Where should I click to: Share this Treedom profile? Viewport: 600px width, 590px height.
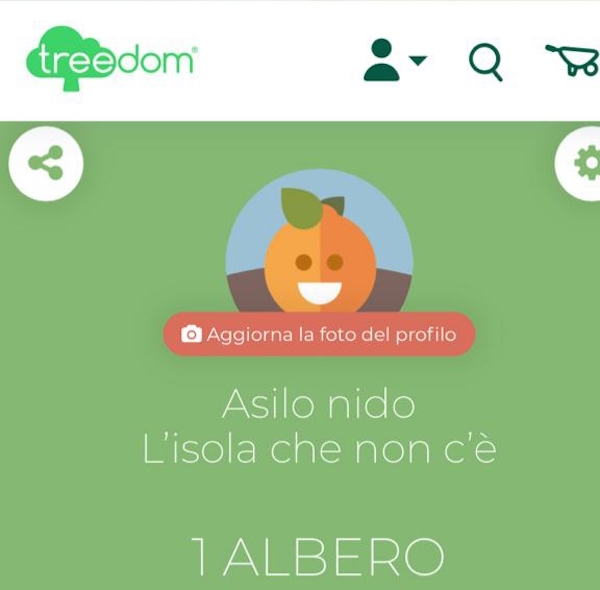pos(46,163)
